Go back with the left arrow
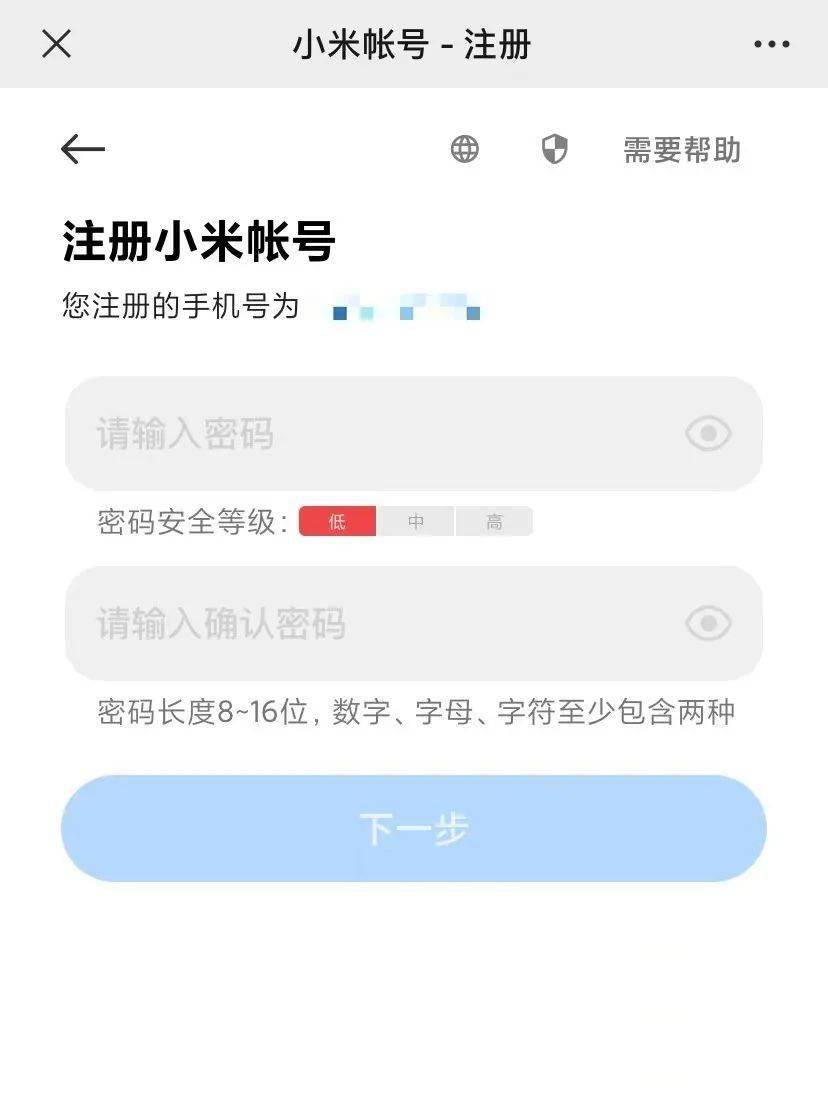Viewport: 828px width, 1113px height. tap(82, 150)
